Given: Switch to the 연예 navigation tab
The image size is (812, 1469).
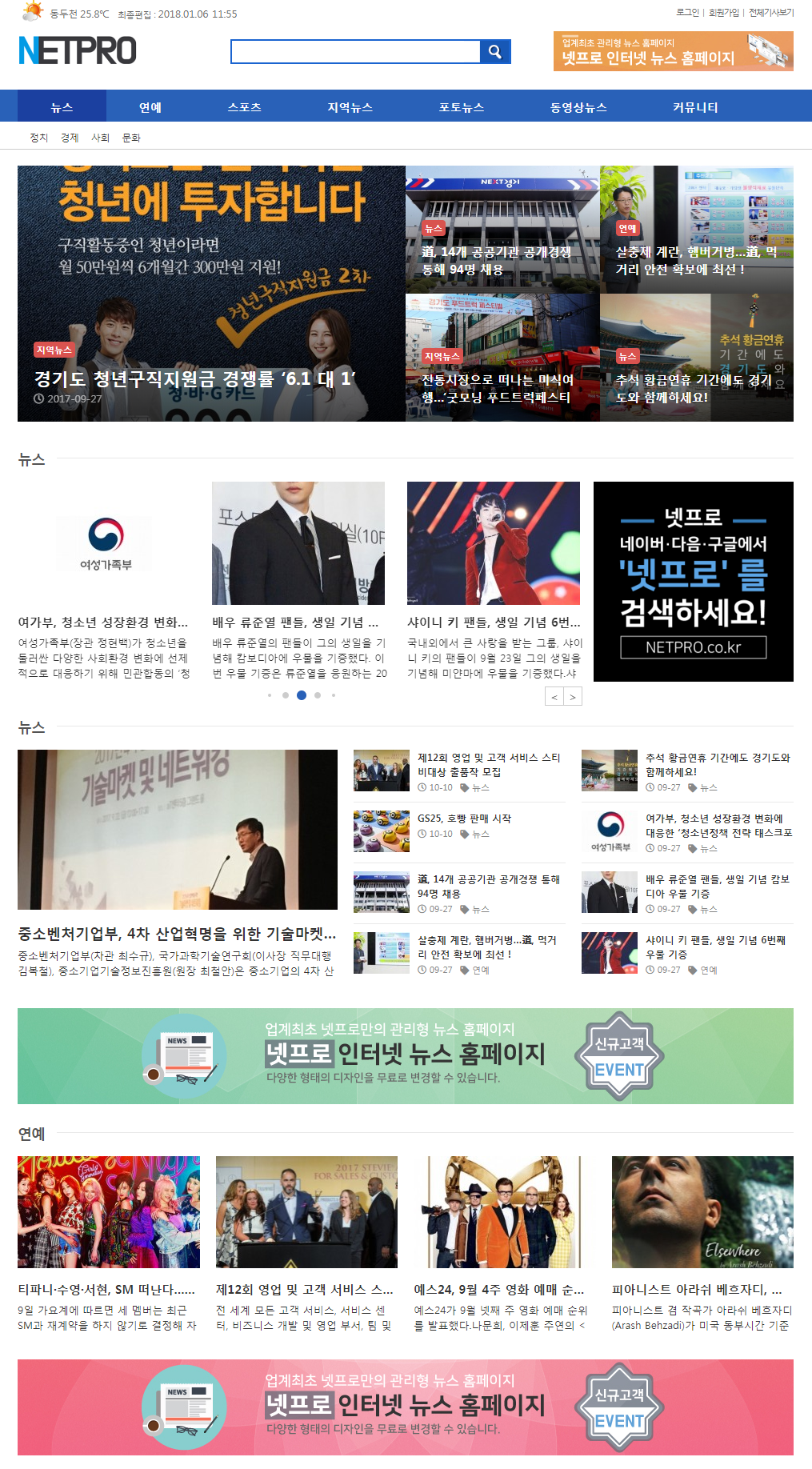Looking at the screenshot, I should [150, 106].
